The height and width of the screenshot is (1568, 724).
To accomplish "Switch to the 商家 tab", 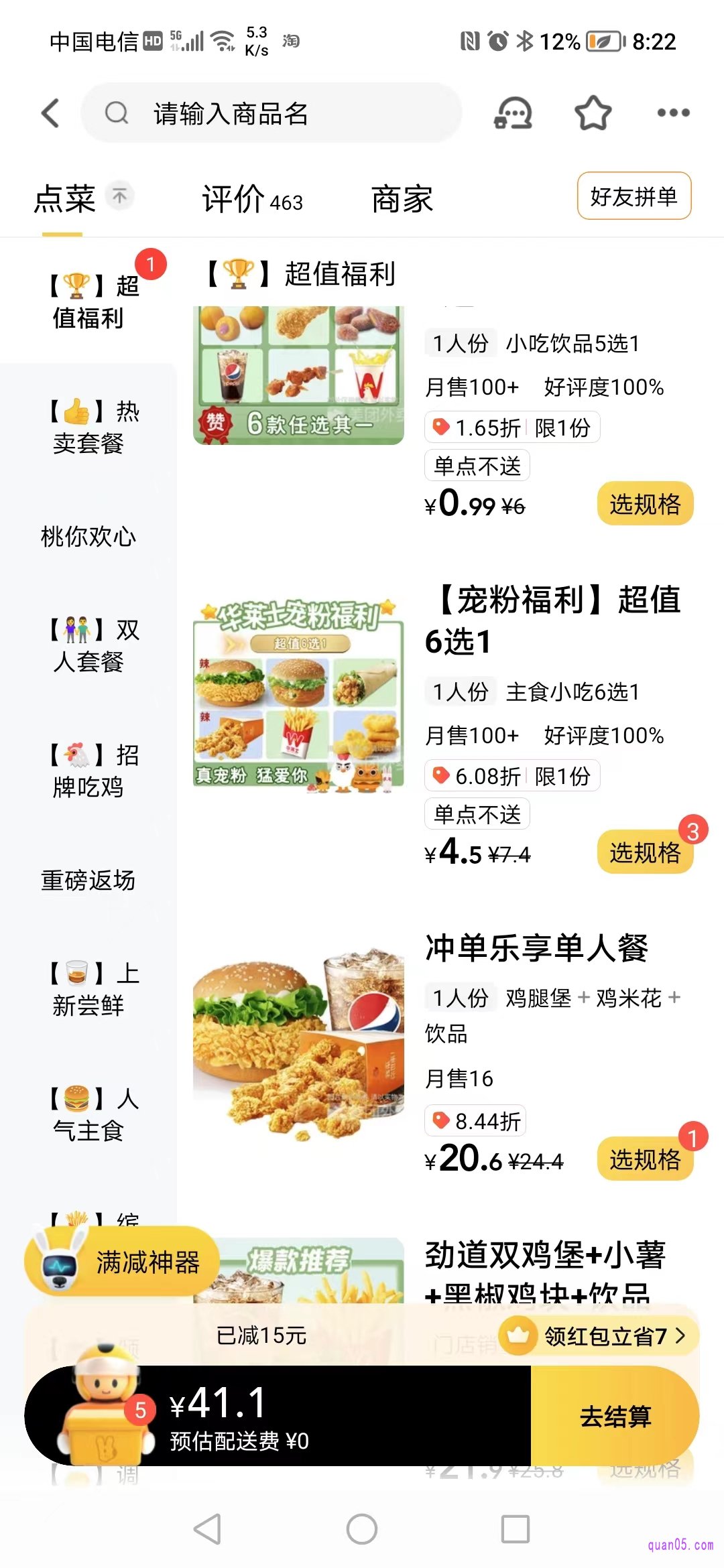I will pos(402,199).
